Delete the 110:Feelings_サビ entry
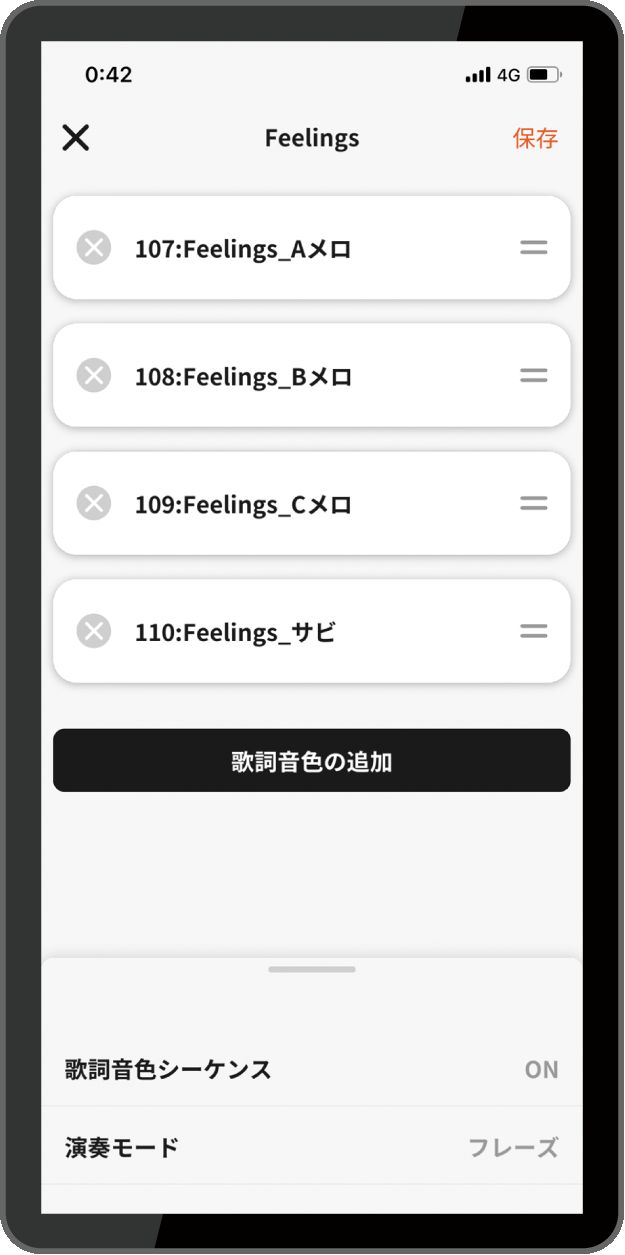This screenshot has width=625, height=1255. pyautogui.click(x=94, y=632)
